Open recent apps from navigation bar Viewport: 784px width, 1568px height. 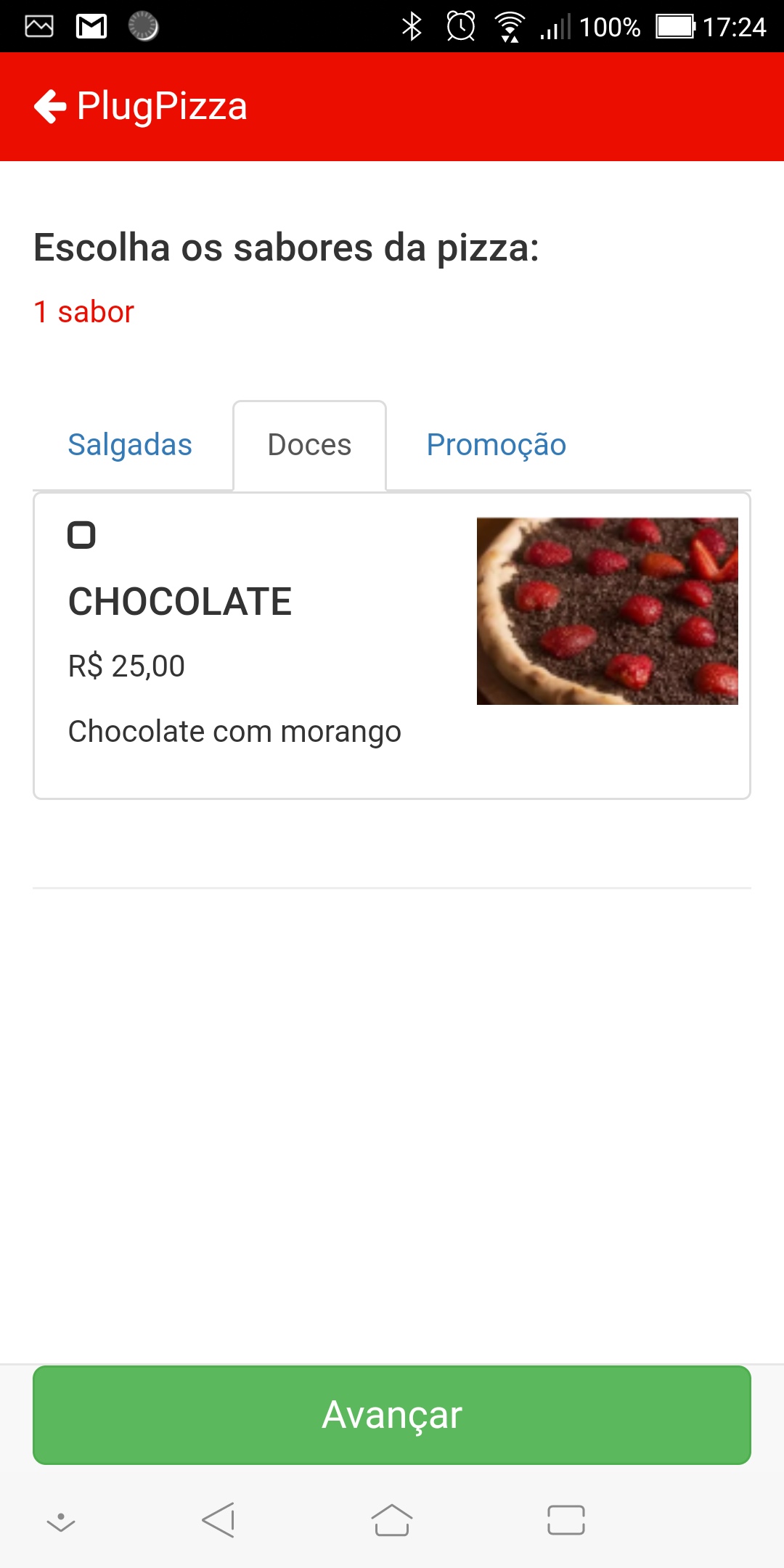pyautogui.click(x=566, y=1519)
